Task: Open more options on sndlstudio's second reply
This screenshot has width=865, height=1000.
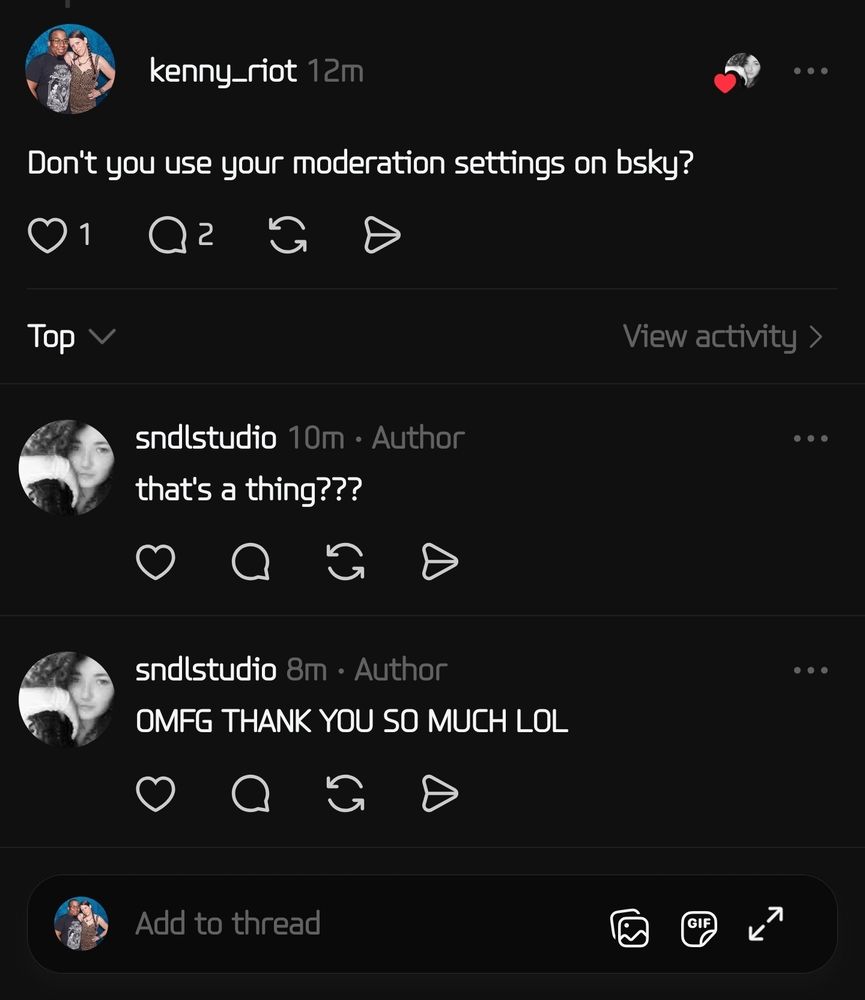Action: (x=811, y=669)
